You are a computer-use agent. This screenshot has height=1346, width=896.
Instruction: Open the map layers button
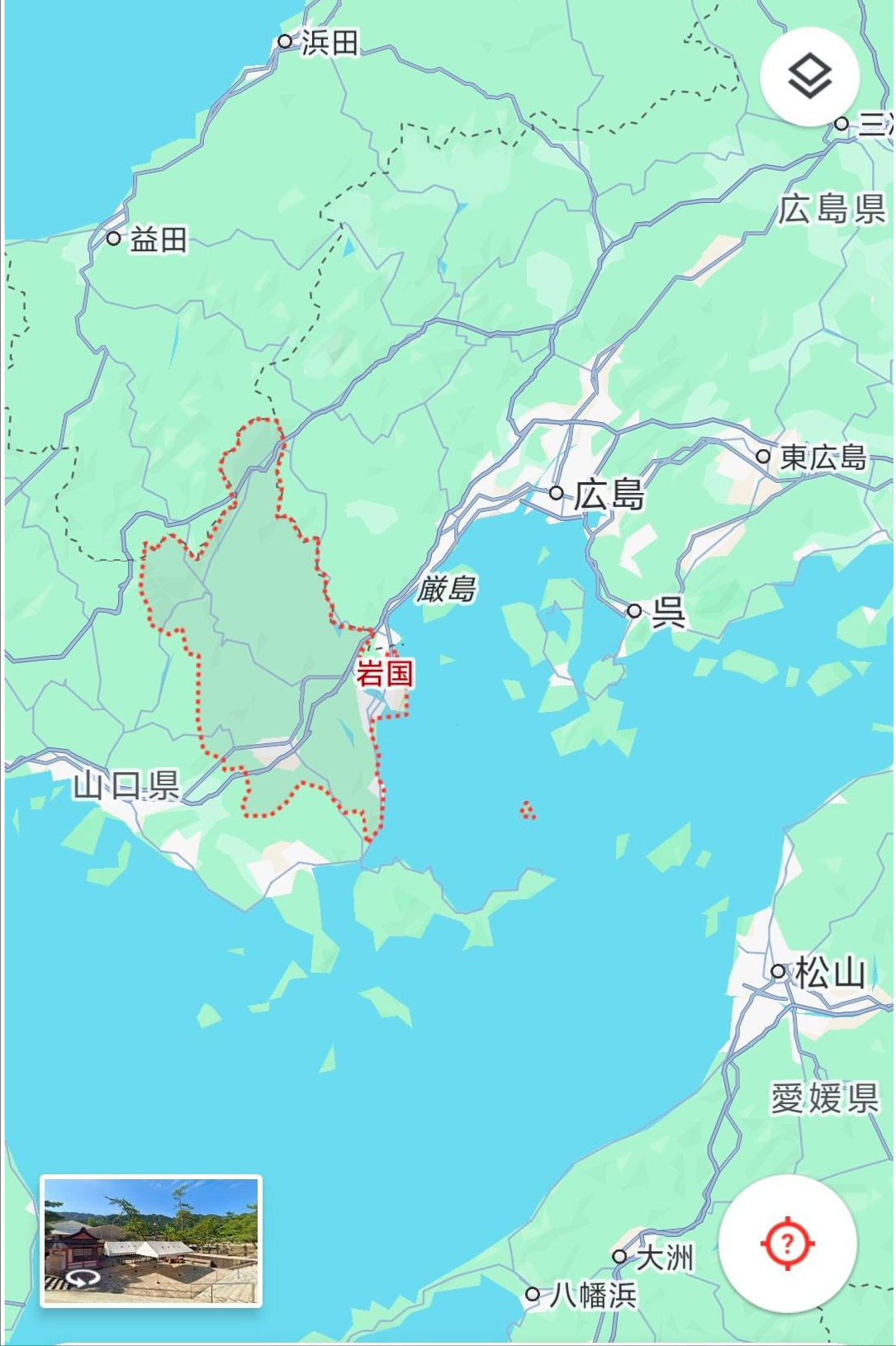click(x=809, y=77)
